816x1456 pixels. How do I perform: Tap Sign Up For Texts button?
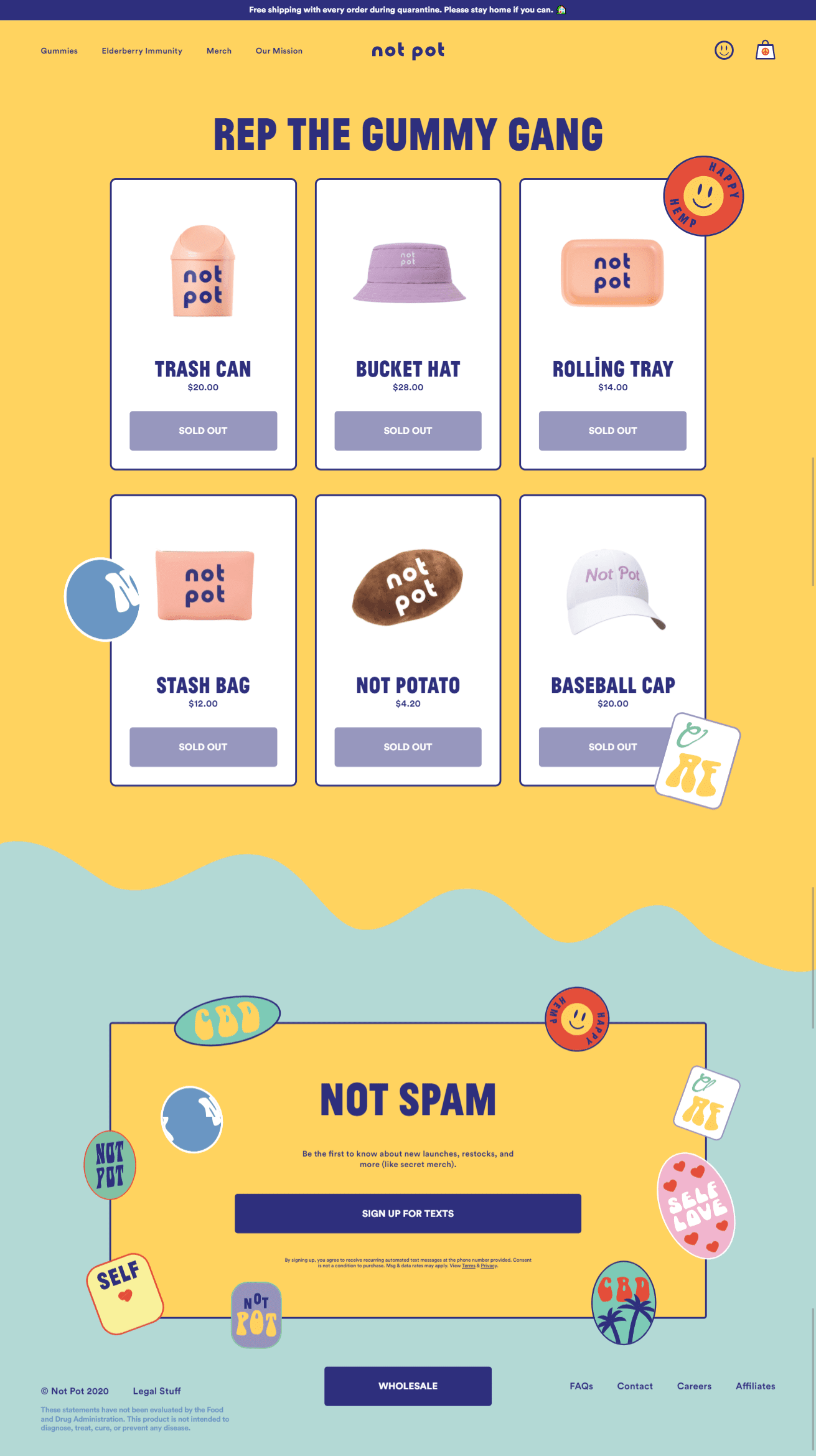pyautogui.click(x=408, y=1213)
